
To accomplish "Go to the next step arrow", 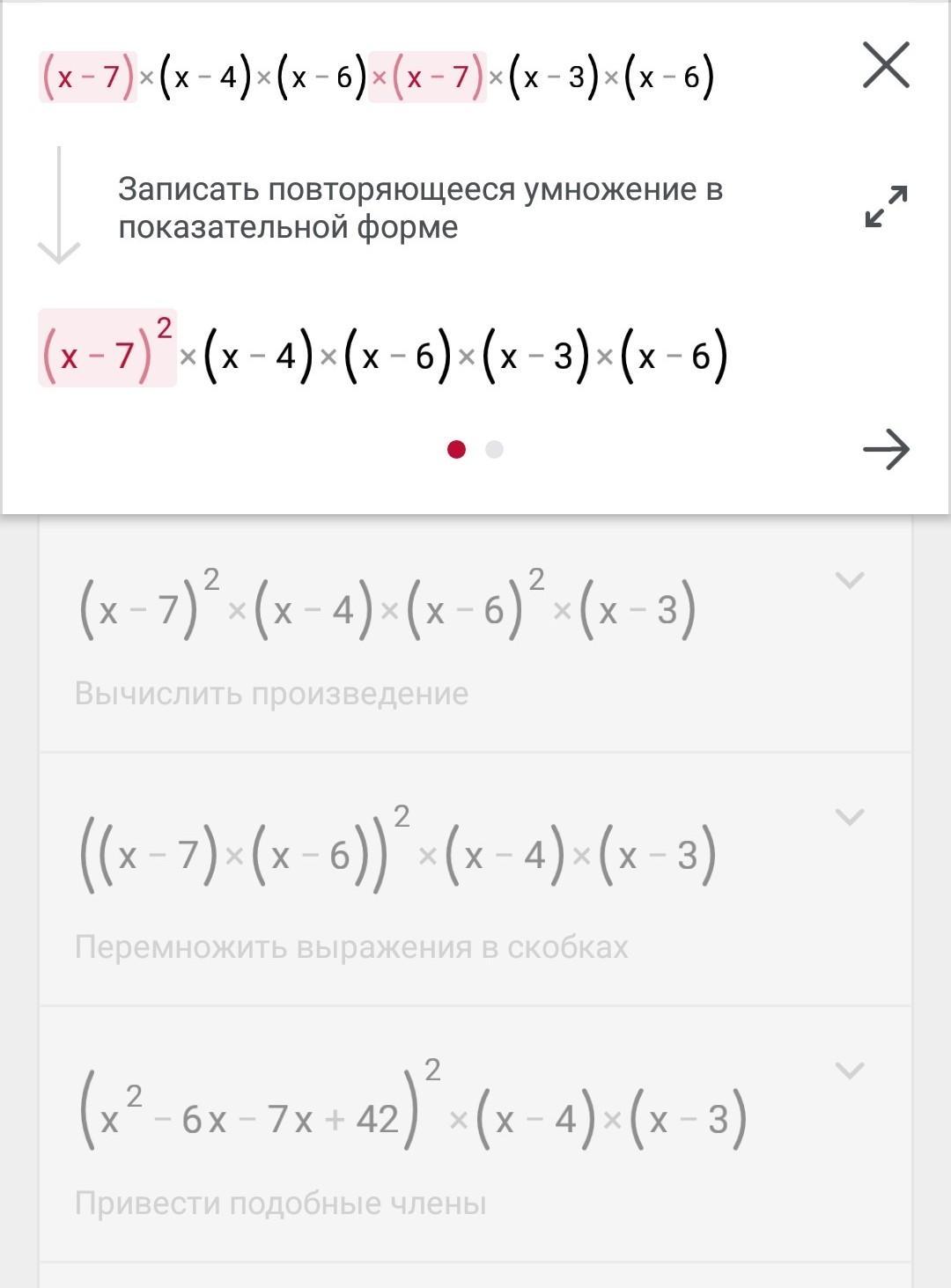I will [x=885, y=450].
